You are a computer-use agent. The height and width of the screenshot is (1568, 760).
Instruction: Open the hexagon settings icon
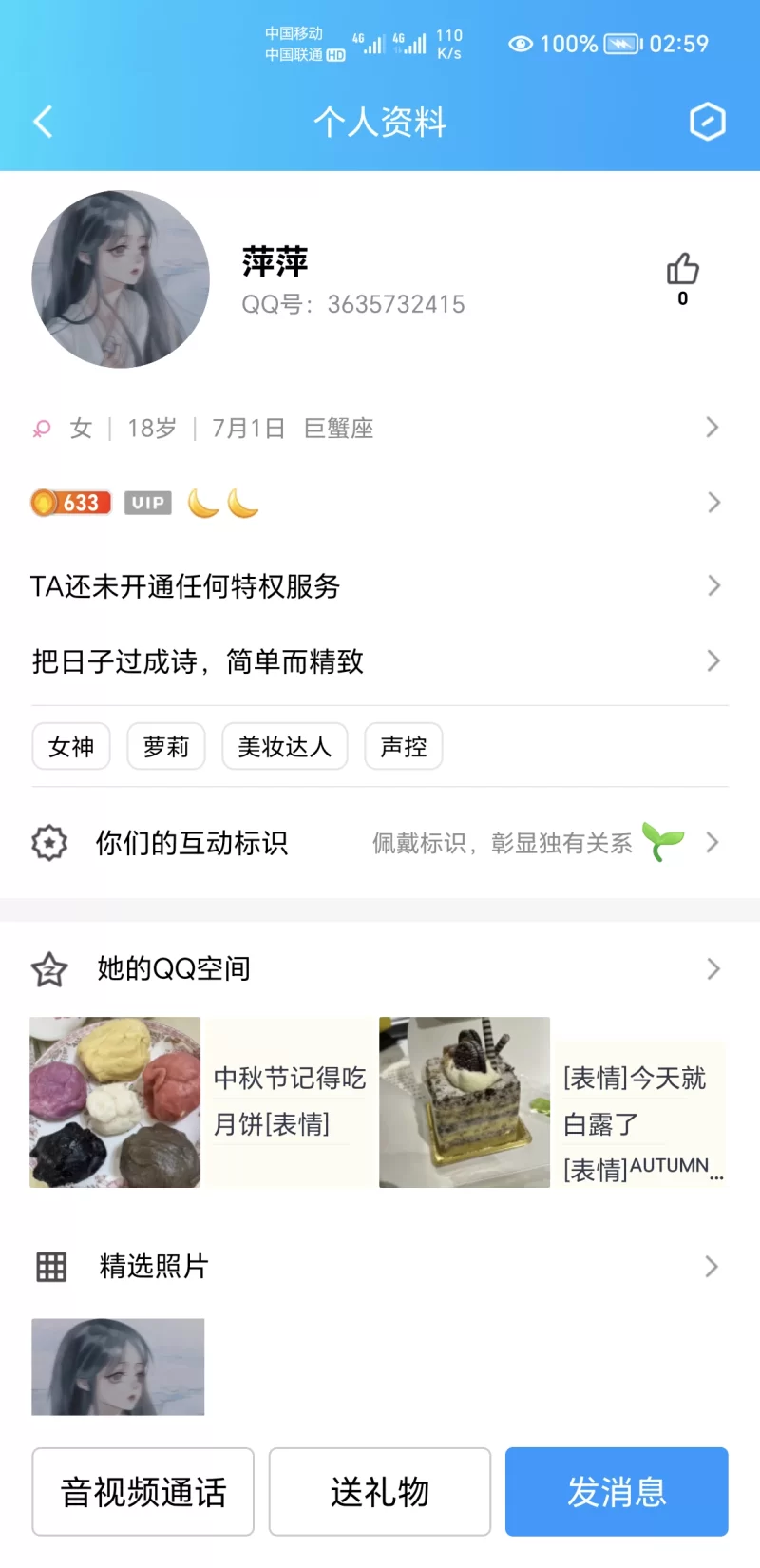click(x=707, y=122)
